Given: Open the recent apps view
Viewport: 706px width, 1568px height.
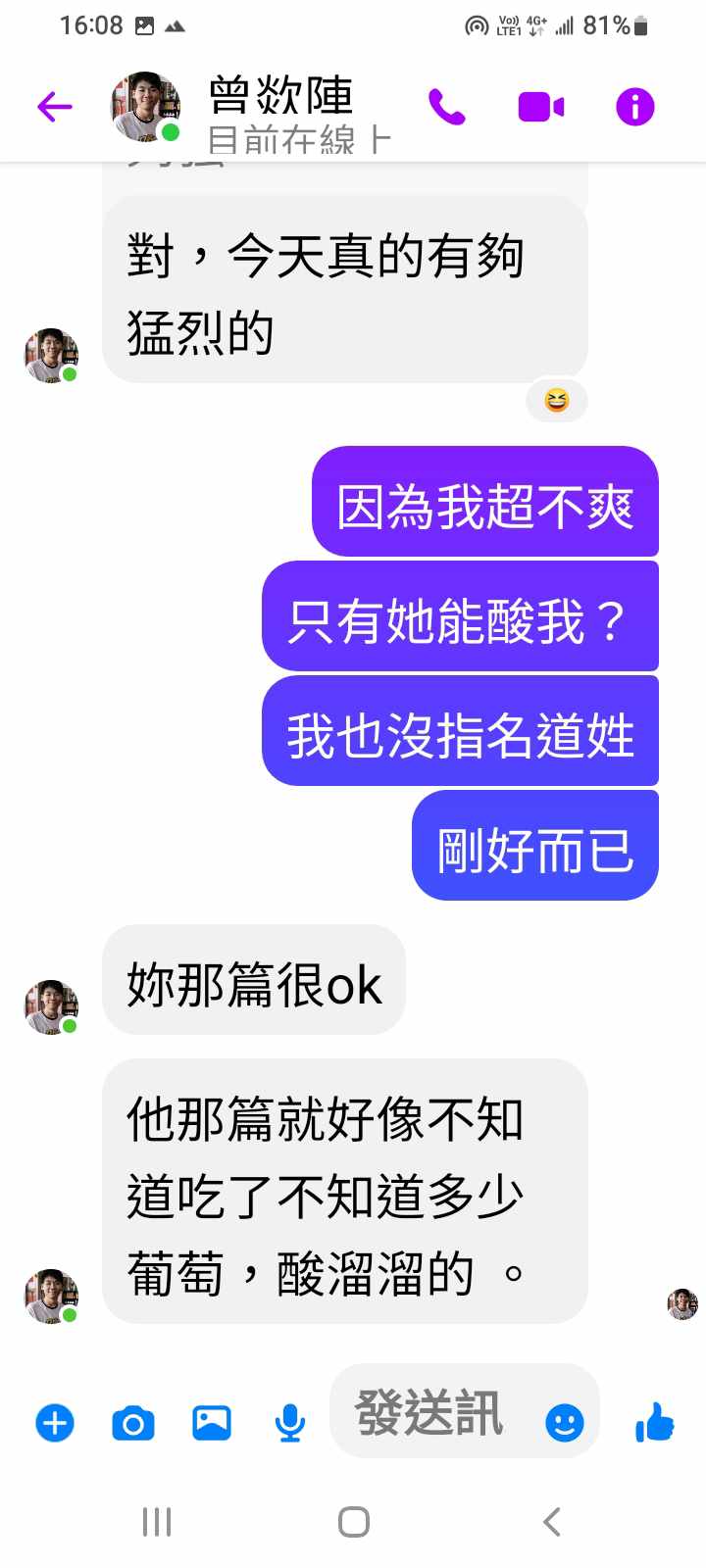Looking at the screenshot, I should tap(157, 1522).
